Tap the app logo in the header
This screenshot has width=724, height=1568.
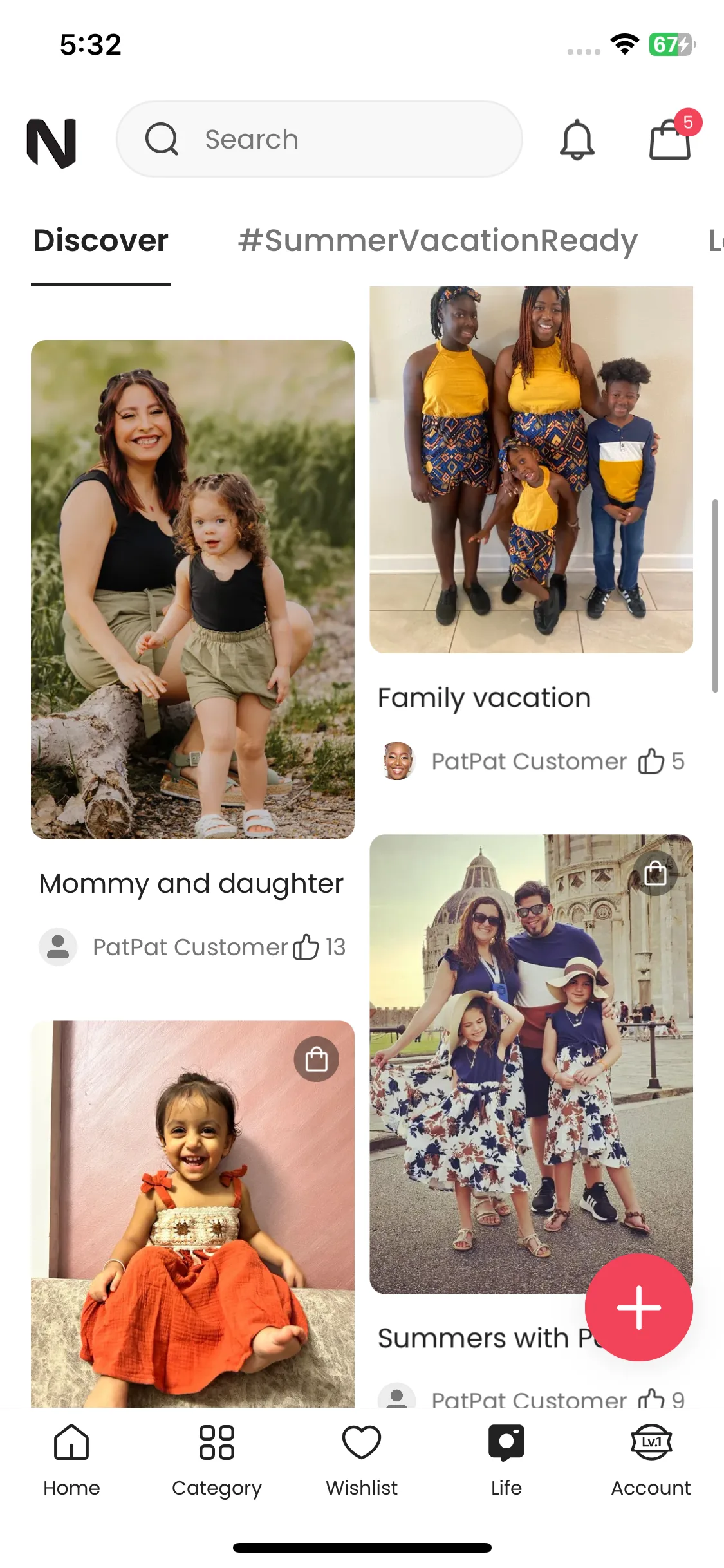(51, 143)
